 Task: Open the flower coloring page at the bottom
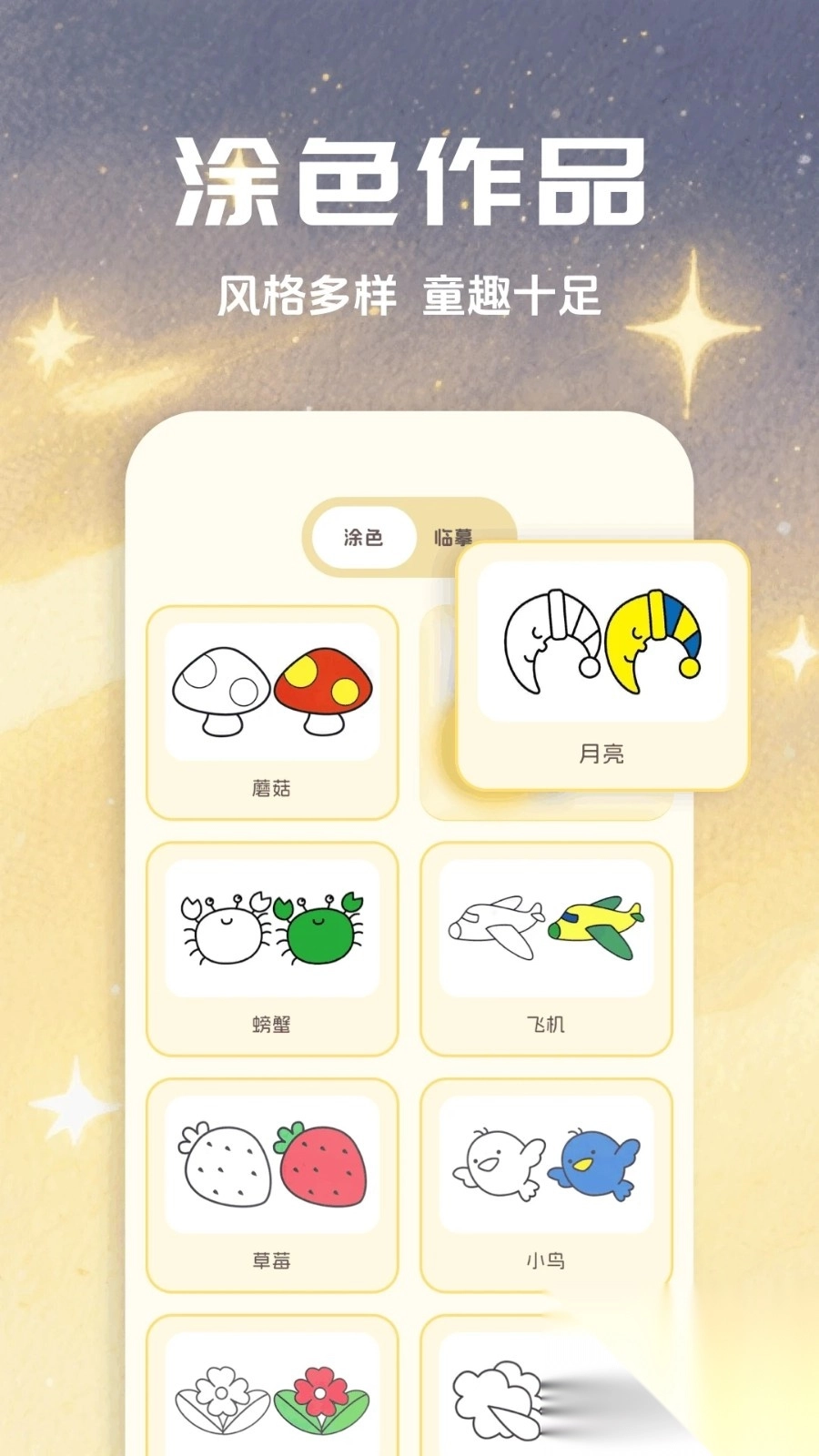[x=270, y=1401]
